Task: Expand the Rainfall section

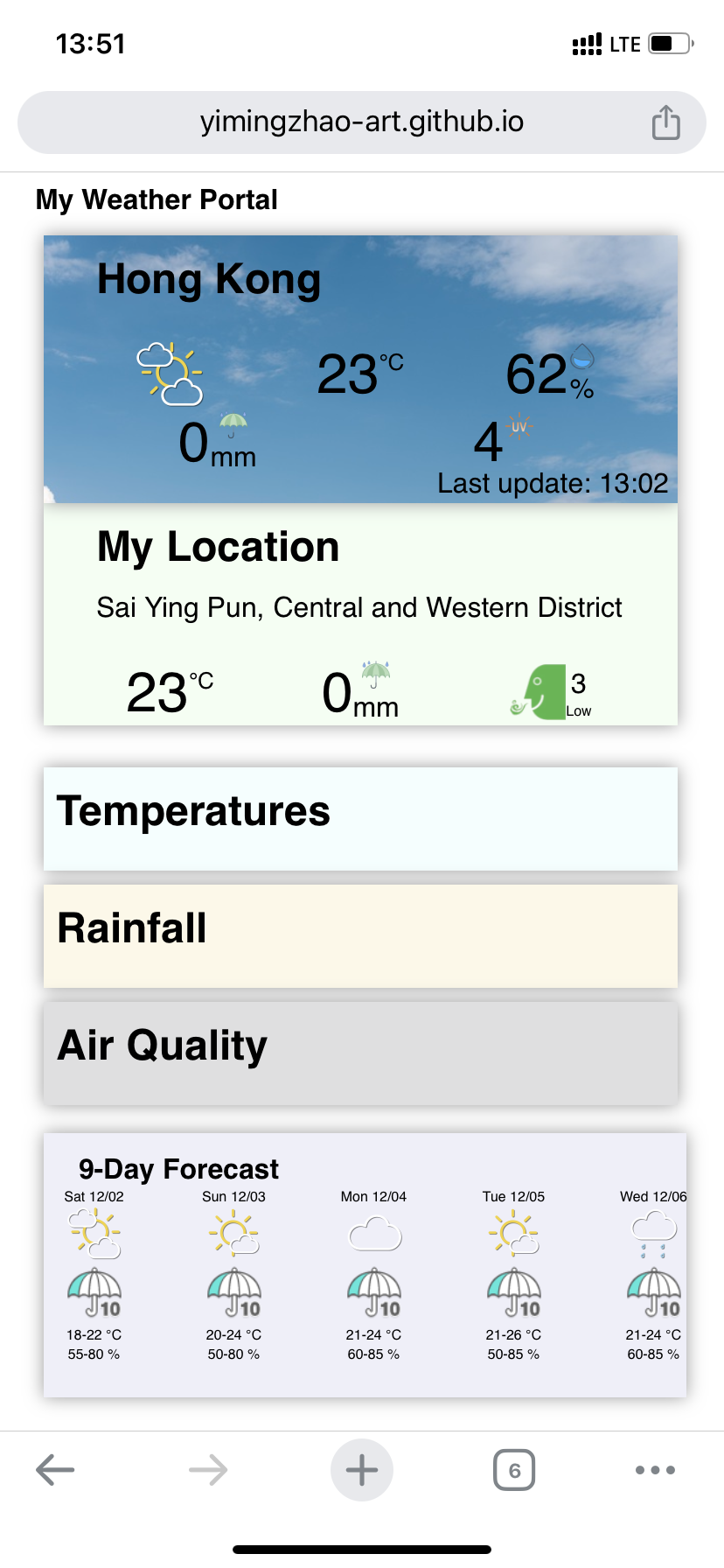Action: (360, 934)
